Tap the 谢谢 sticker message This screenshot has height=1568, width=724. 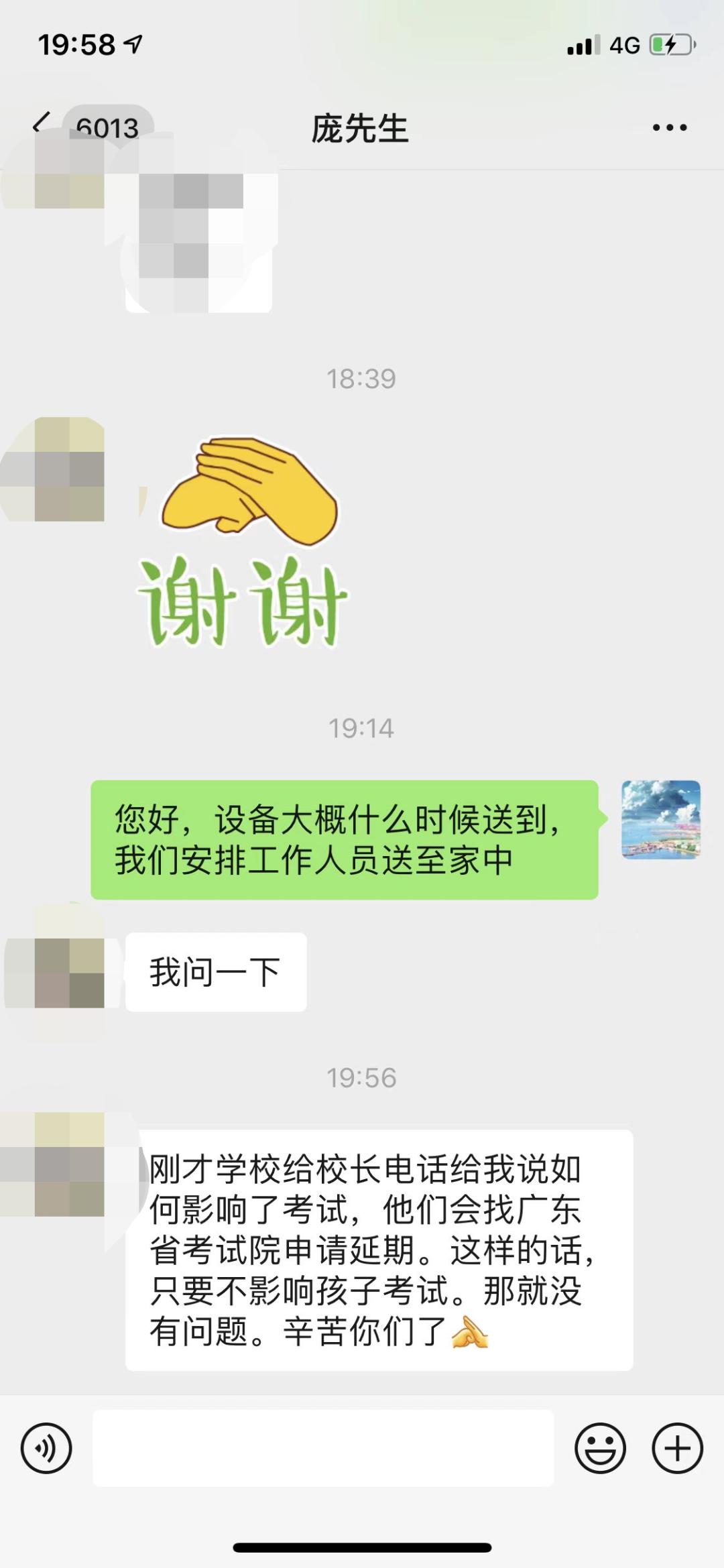245,543
